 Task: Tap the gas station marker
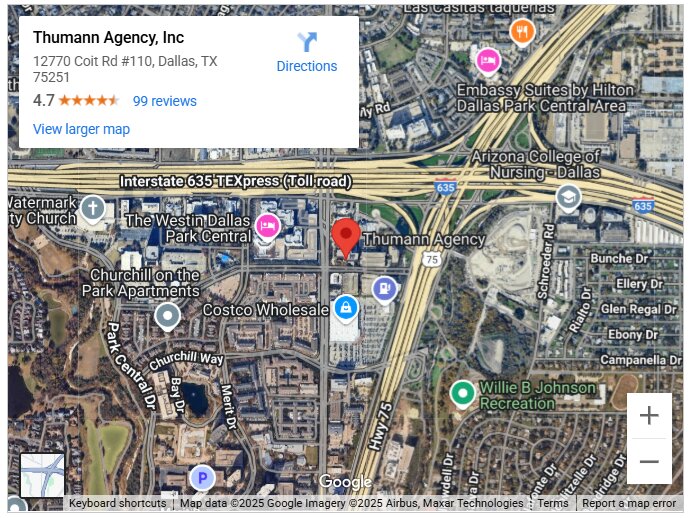coord(384,289)
